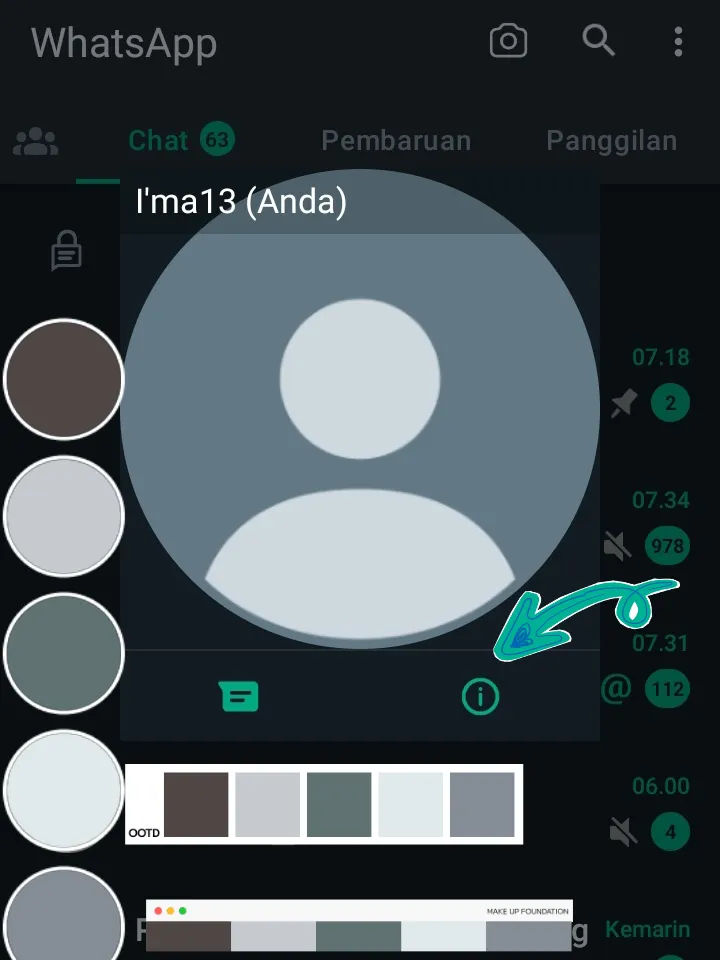Open the message icon in the profile popup
The height and width of the screenshot is (960, 720).
coord(239,696)
